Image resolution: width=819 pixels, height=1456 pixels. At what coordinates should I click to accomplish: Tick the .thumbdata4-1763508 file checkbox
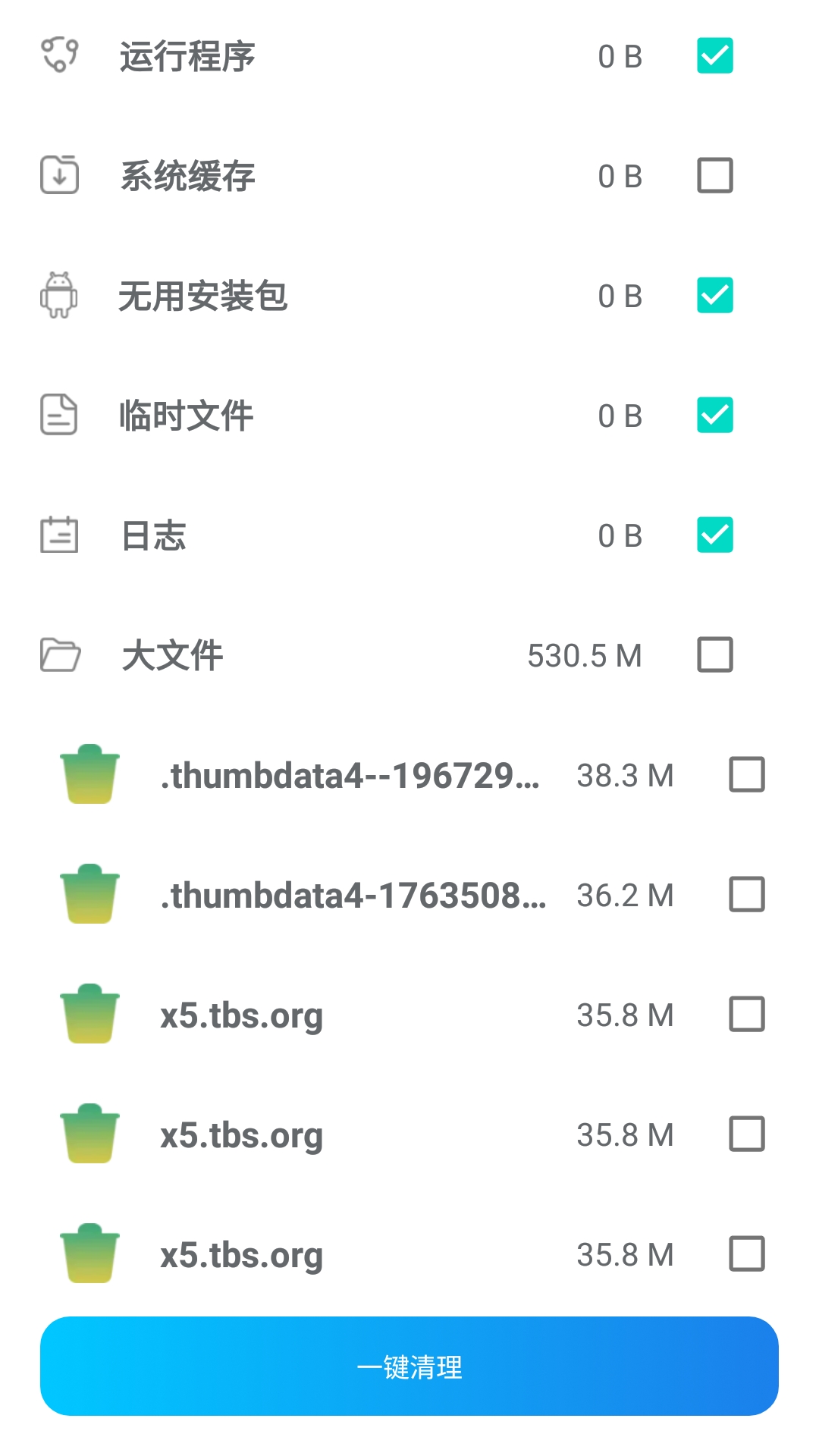[746, 895]
